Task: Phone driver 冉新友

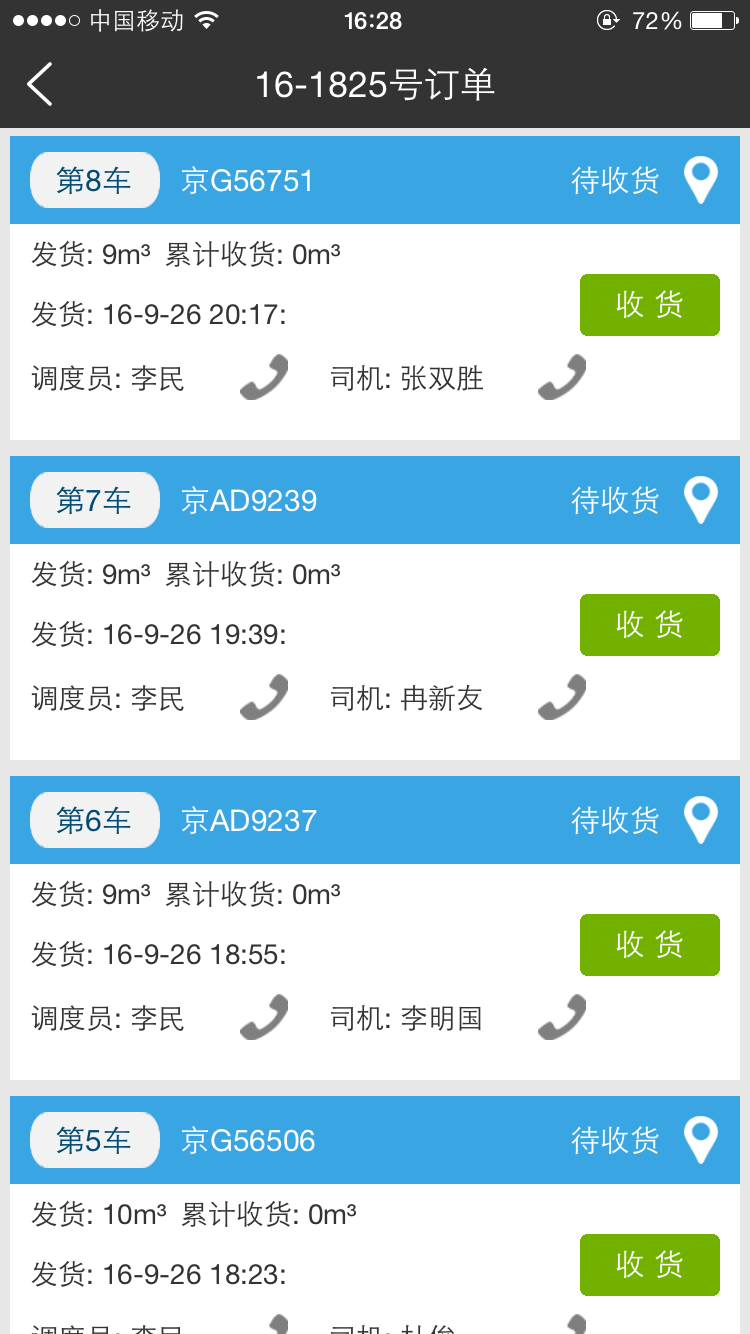Action: tap(562, 698)
